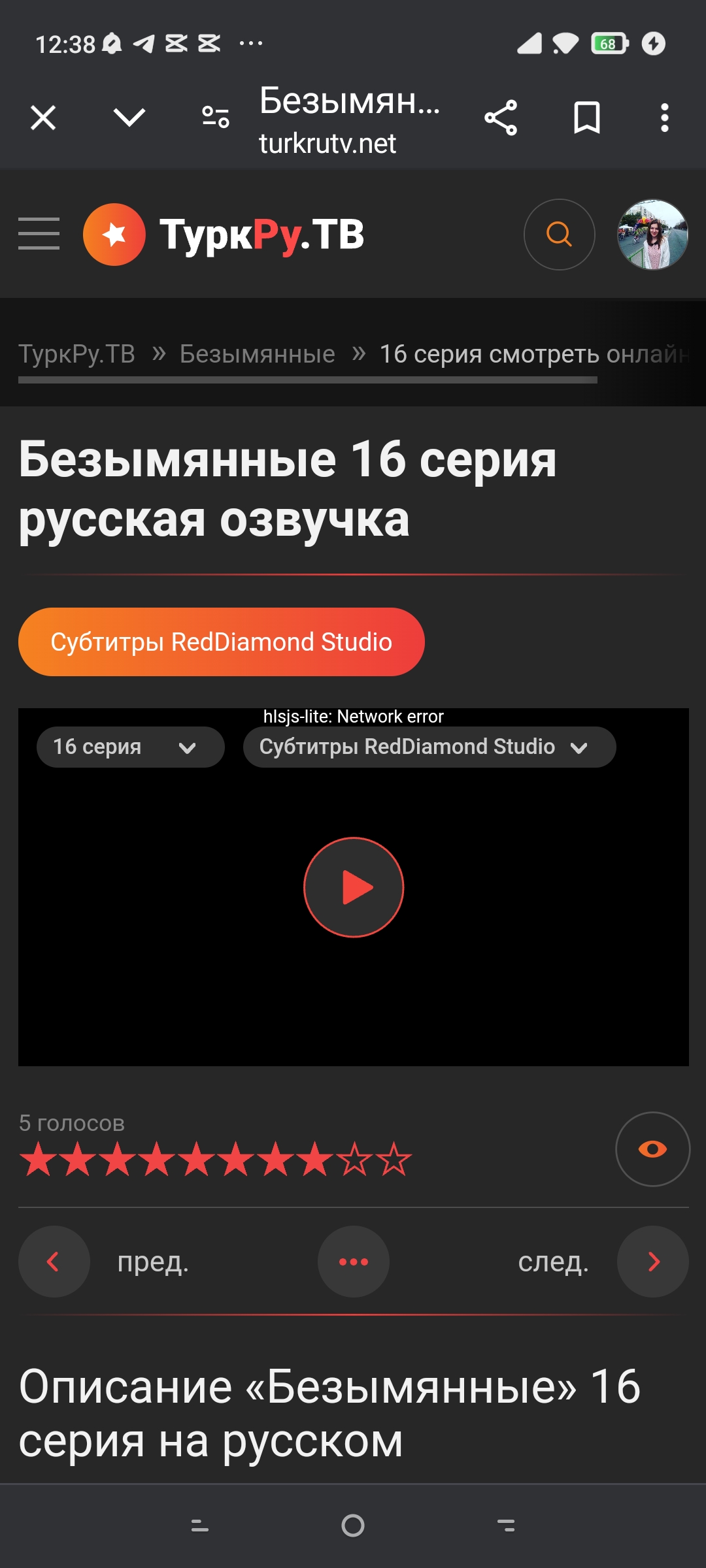This screenshot has width=706, height=1568.
Task: Open Безымянные breadcrumb link
Action: click(x=257, y=354)
